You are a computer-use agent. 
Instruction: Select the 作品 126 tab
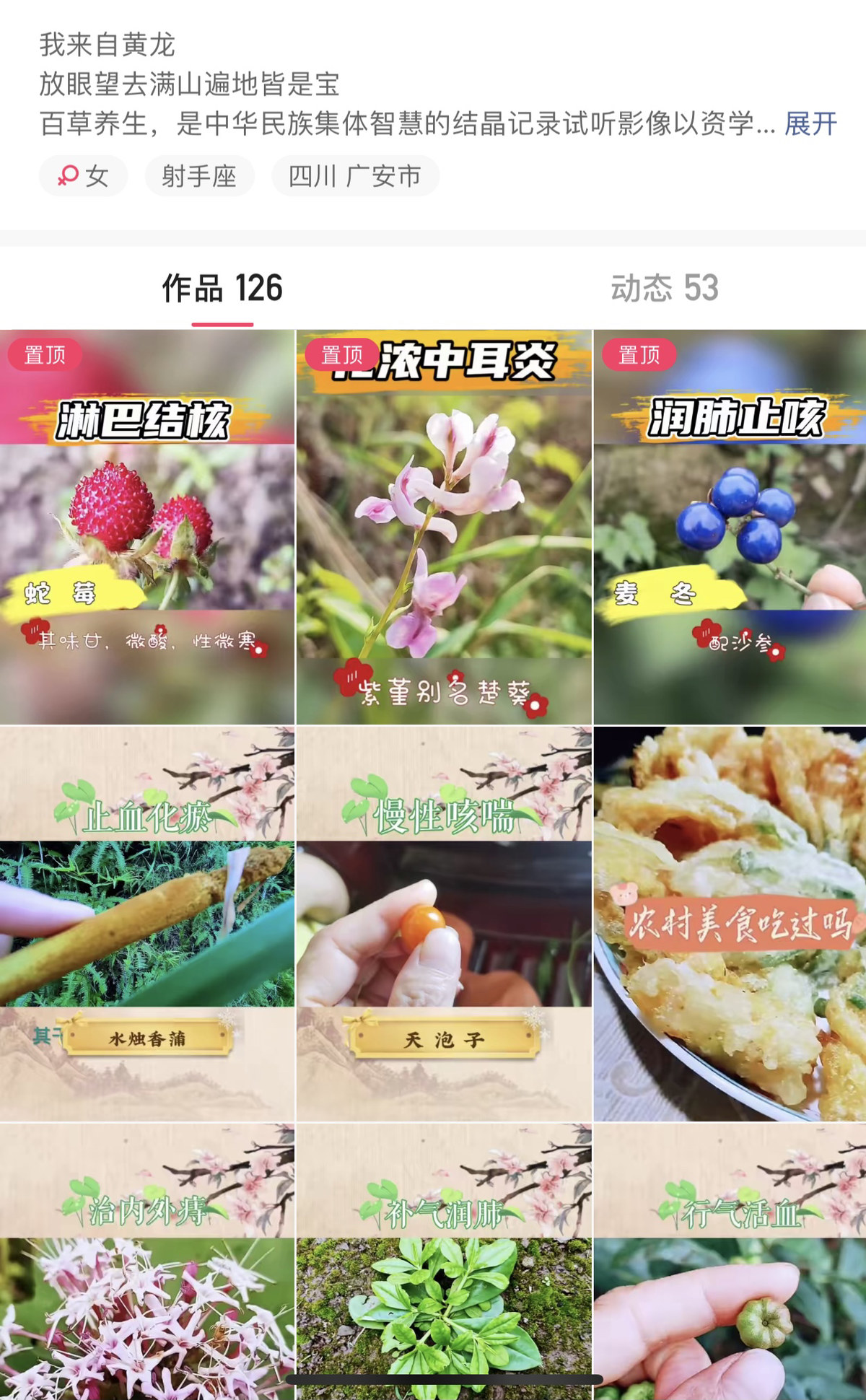[x=222, y=288]
